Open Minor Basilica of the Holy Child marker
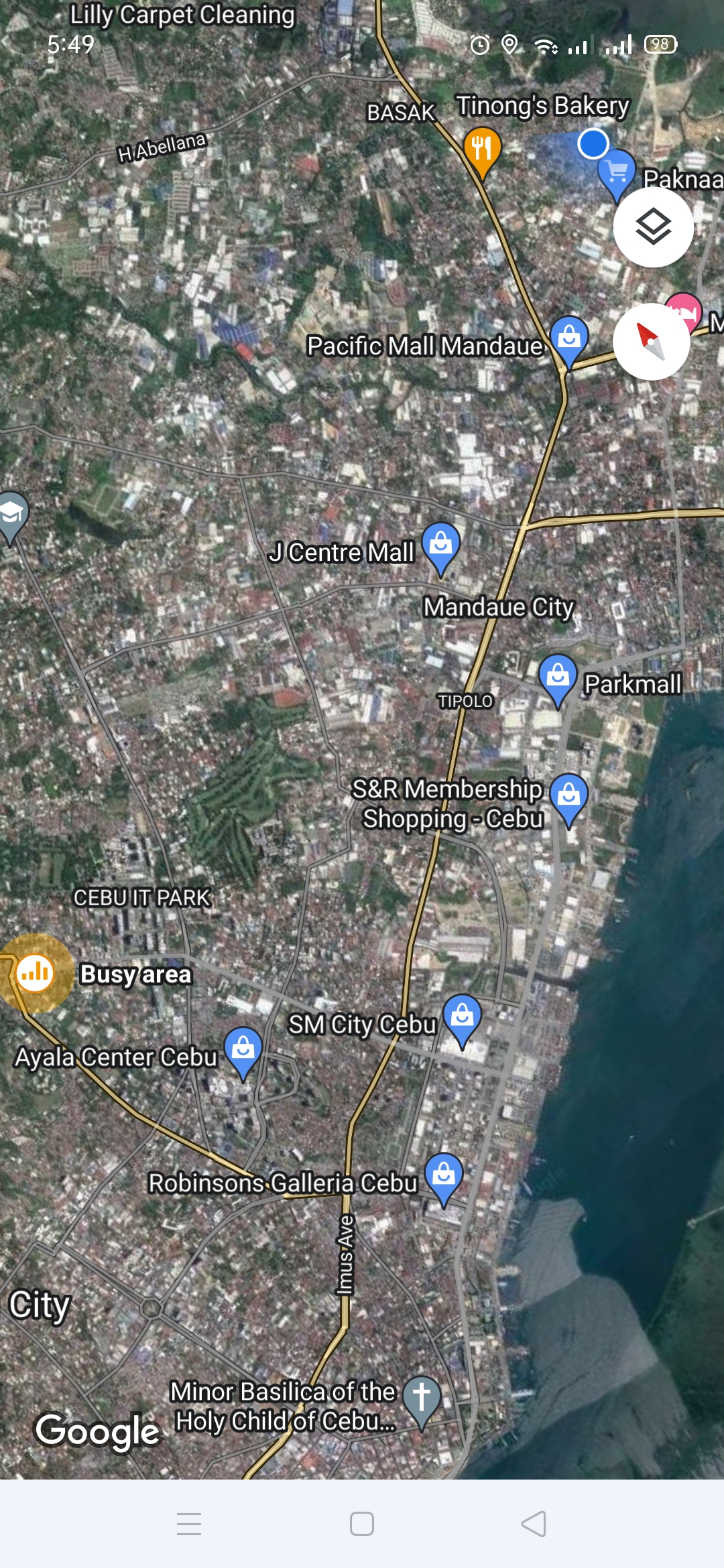 click(421, 1398)
